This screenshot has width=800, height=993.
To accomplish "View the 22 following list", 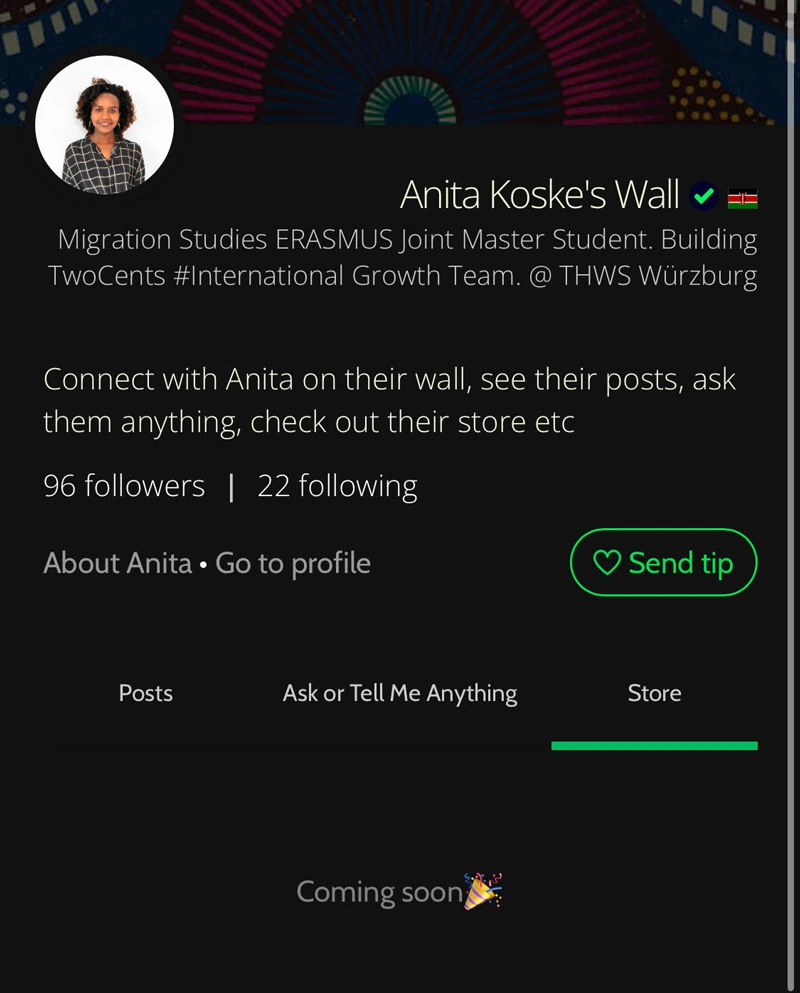I will [337, 486].
